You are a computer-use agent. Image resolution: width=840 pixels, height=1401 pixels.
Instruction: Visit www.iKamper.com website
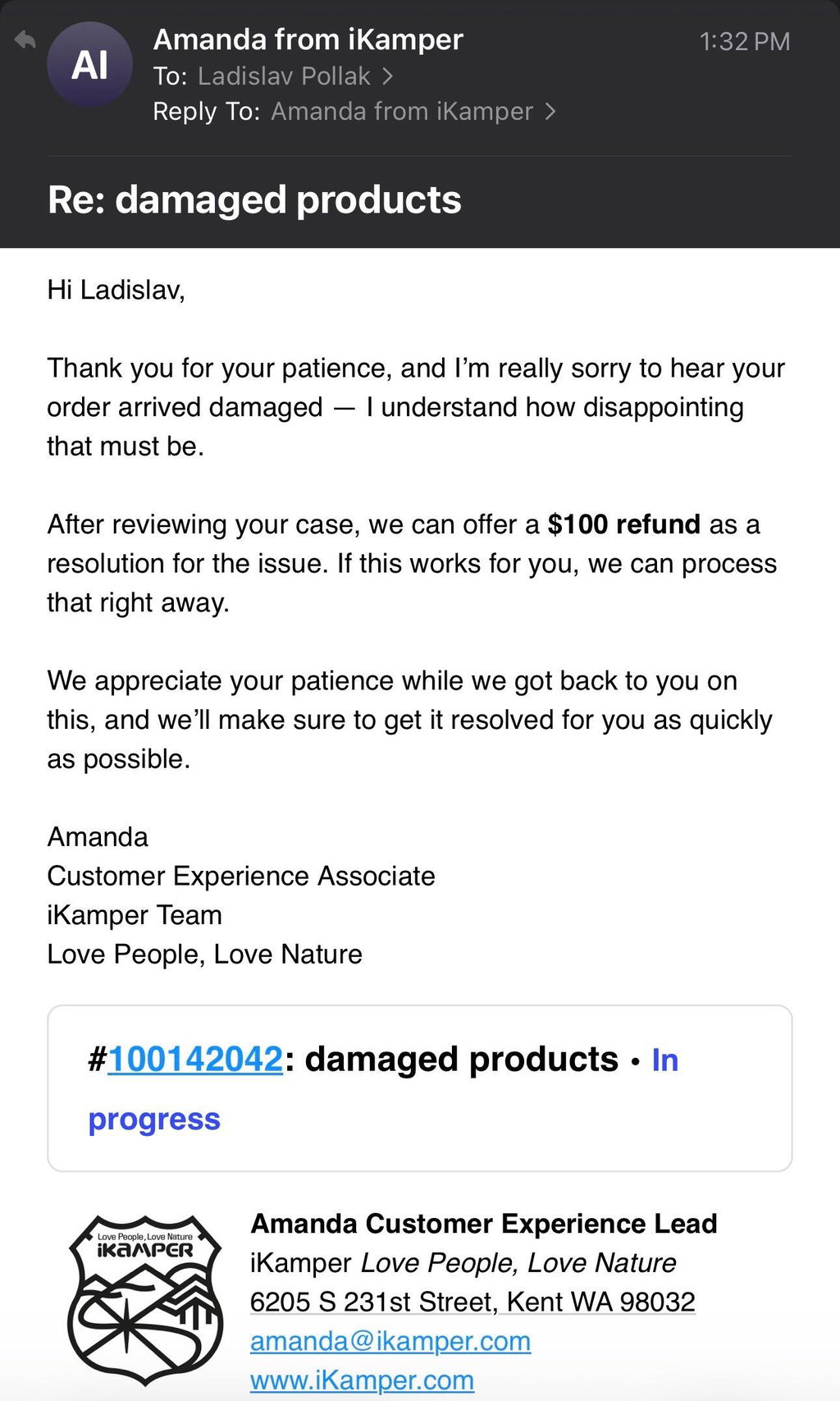coord(362,1380)
